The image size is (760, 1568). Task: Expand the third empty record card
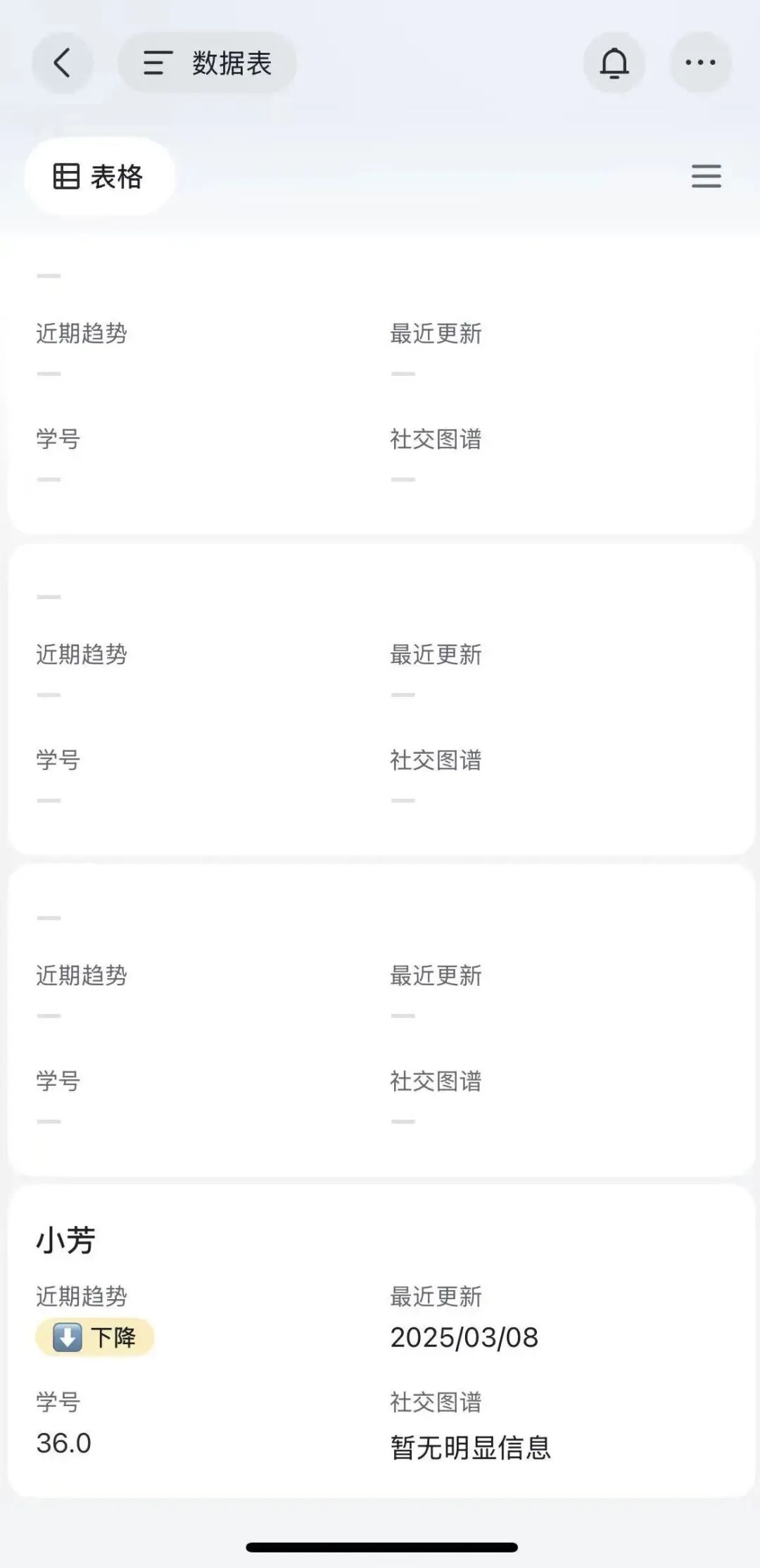point(380,1020)
